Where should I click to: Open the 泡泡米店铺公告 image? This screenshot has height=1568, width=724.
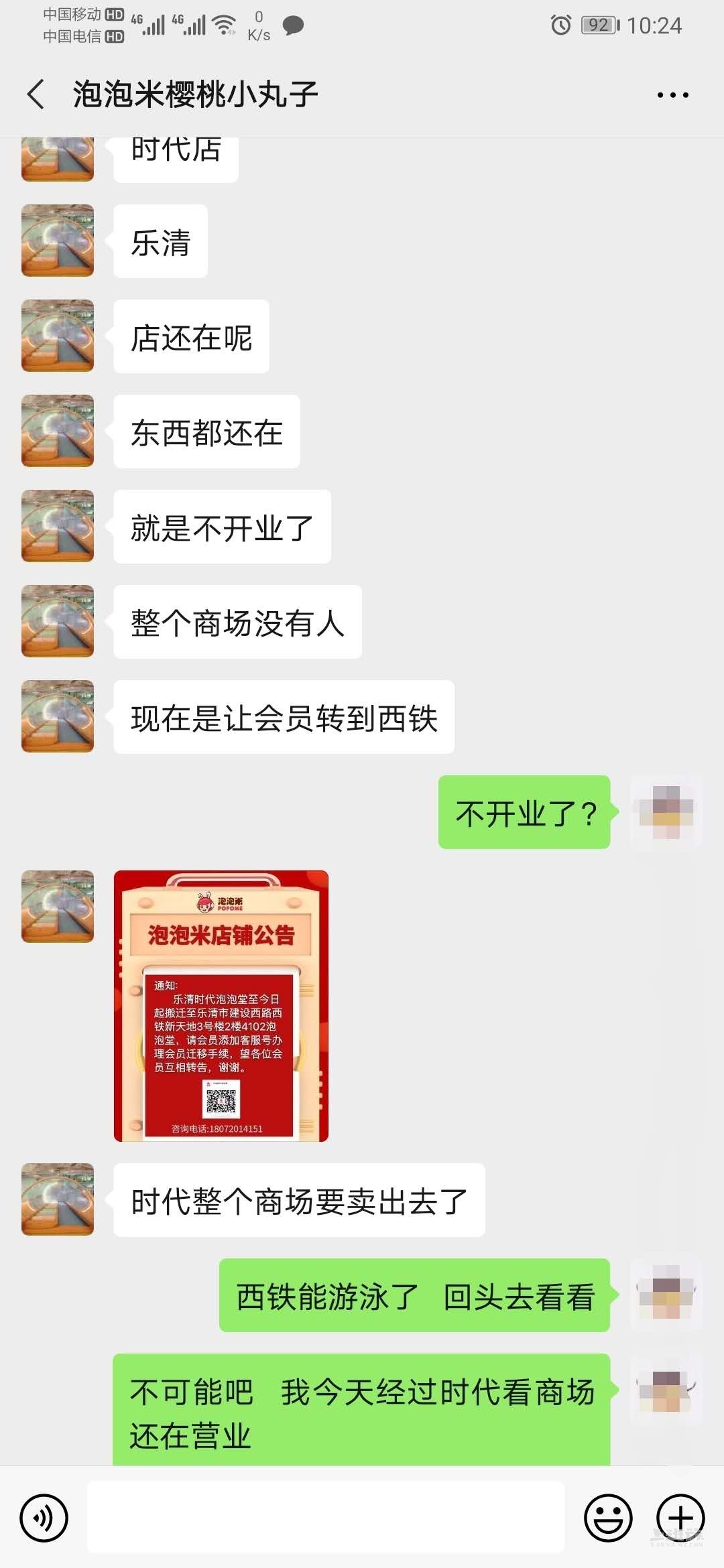click(x=221, y=1005)
